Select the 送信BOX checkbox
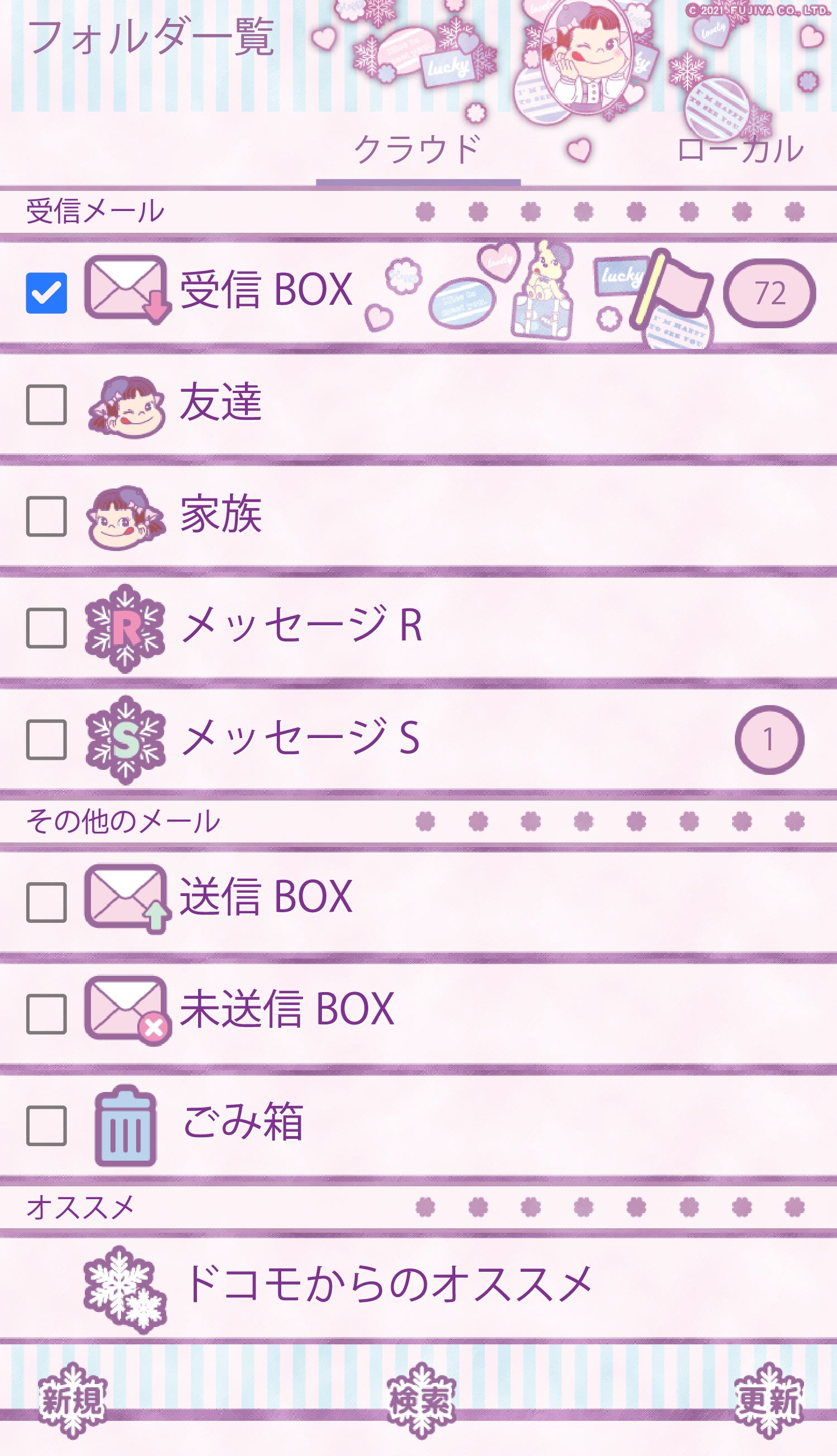 [46, 902]
